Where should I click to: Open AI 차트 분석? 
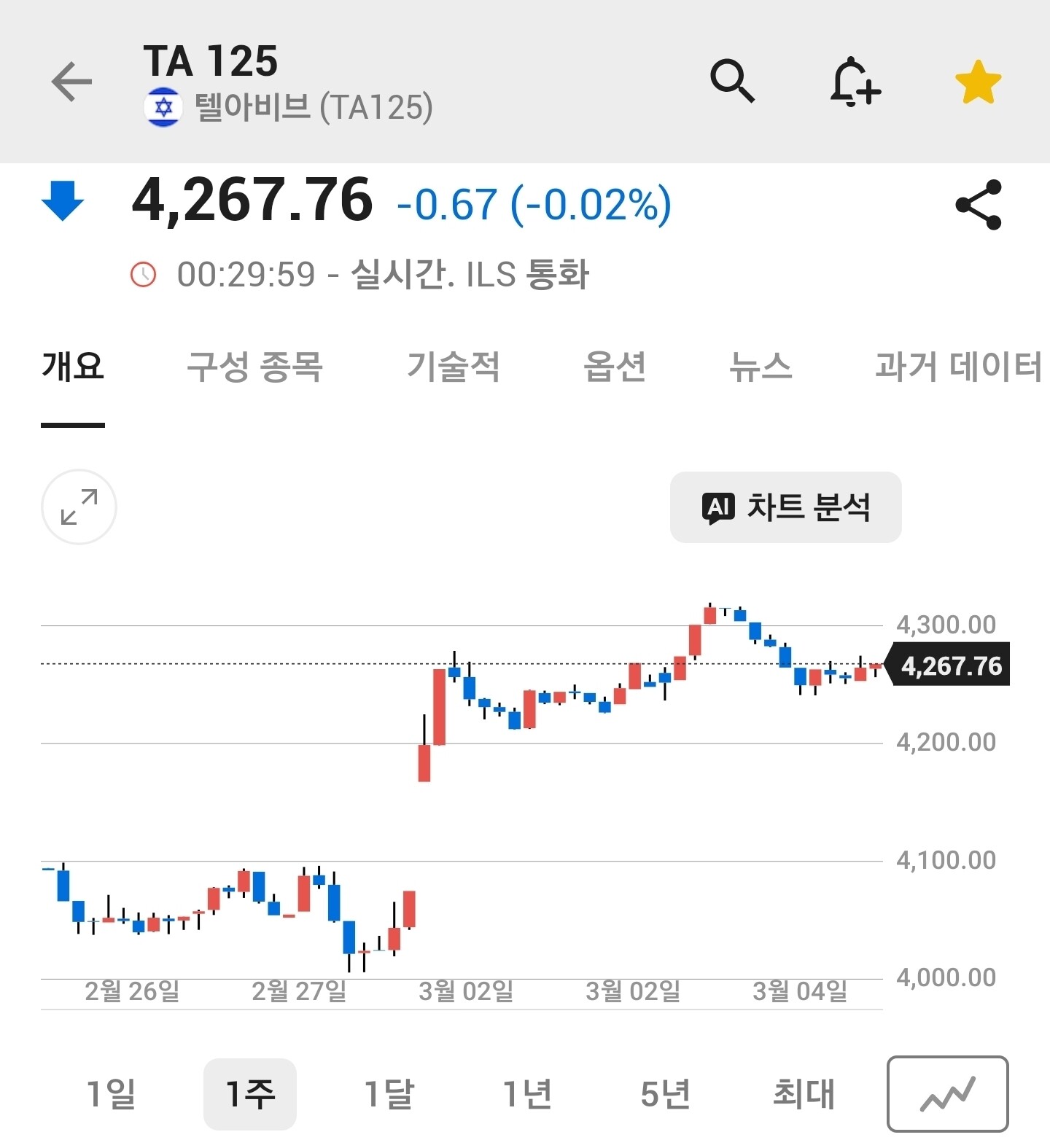tap(785, 507)
